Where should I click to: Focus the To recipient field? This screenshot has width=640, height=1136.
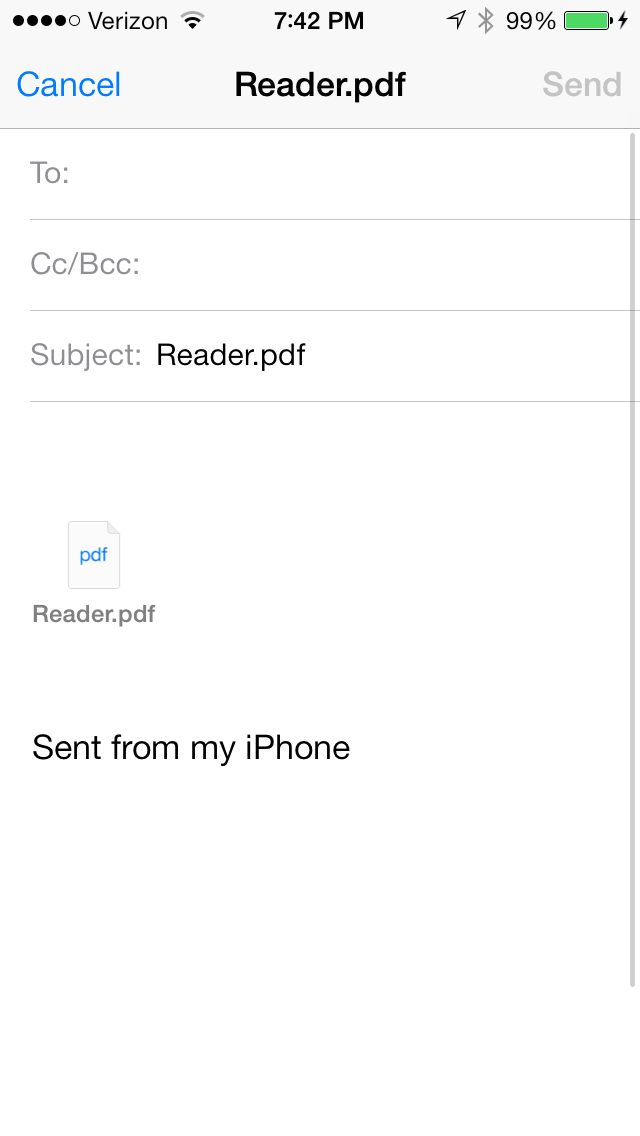tap(334, 174)
